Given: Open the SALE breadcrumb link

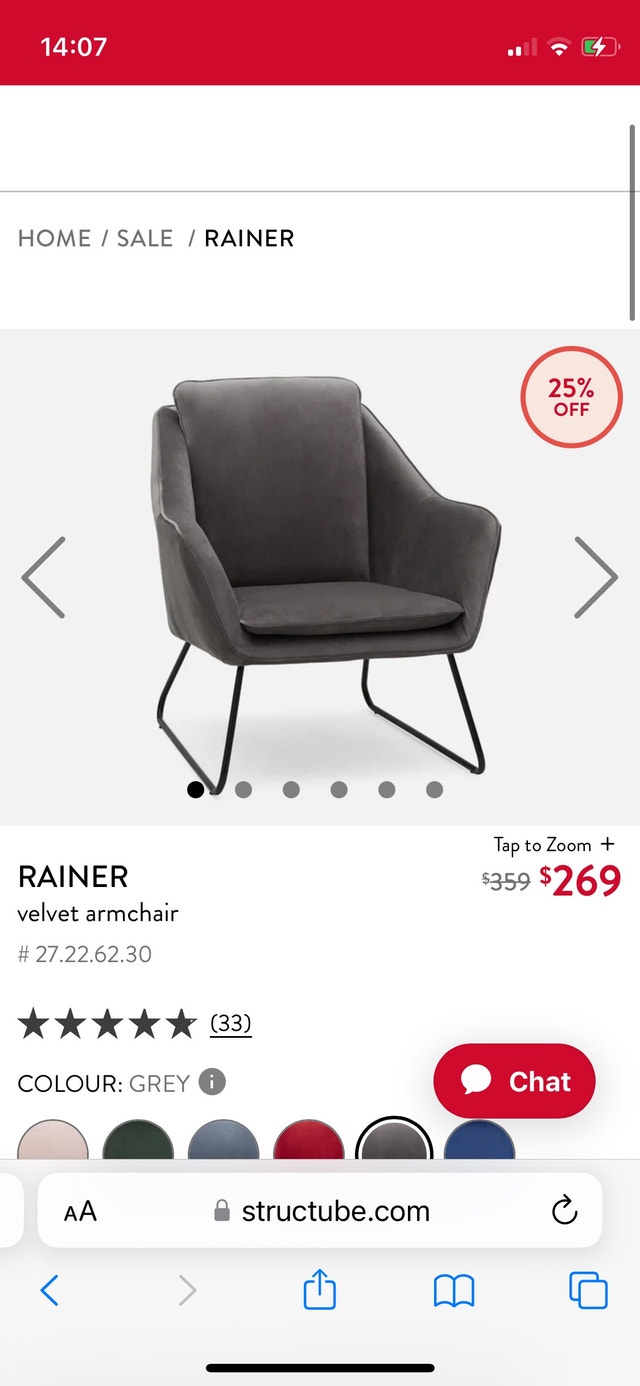Looking at the screenshot, I should coord(145,238).
